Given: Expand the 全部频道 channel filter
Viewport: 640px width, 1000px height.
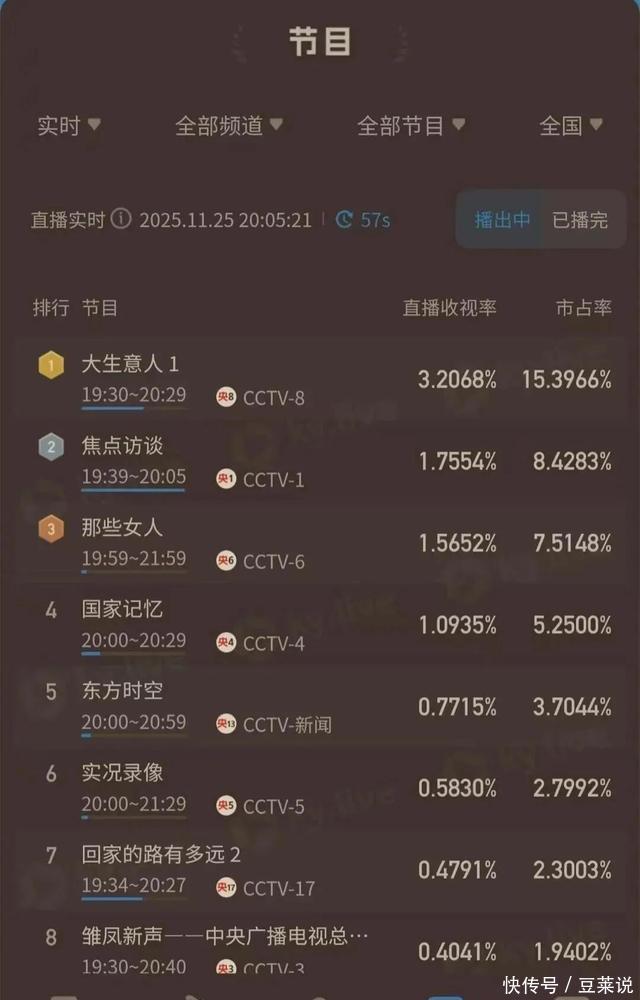Looking at the screenshot, I should coord(229,126).
